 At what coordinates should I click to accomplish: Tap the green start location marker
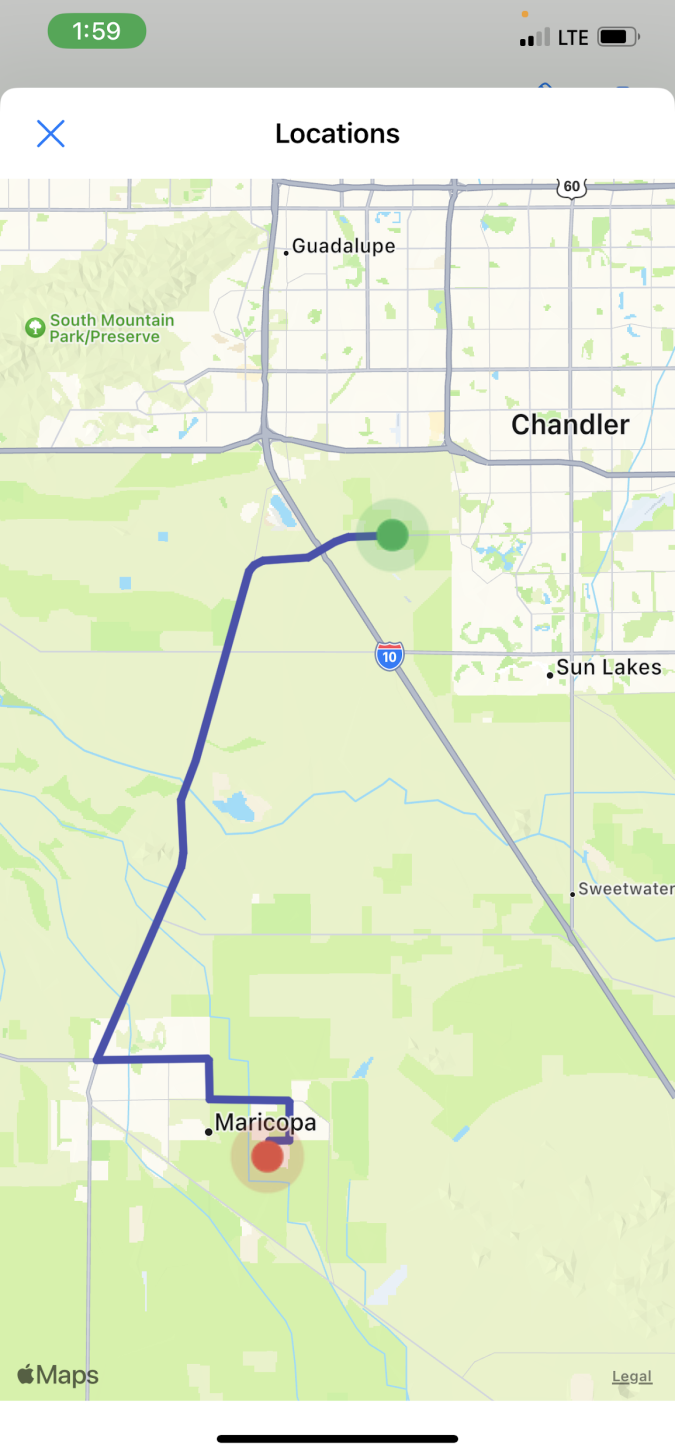click(x=393, y=535)
